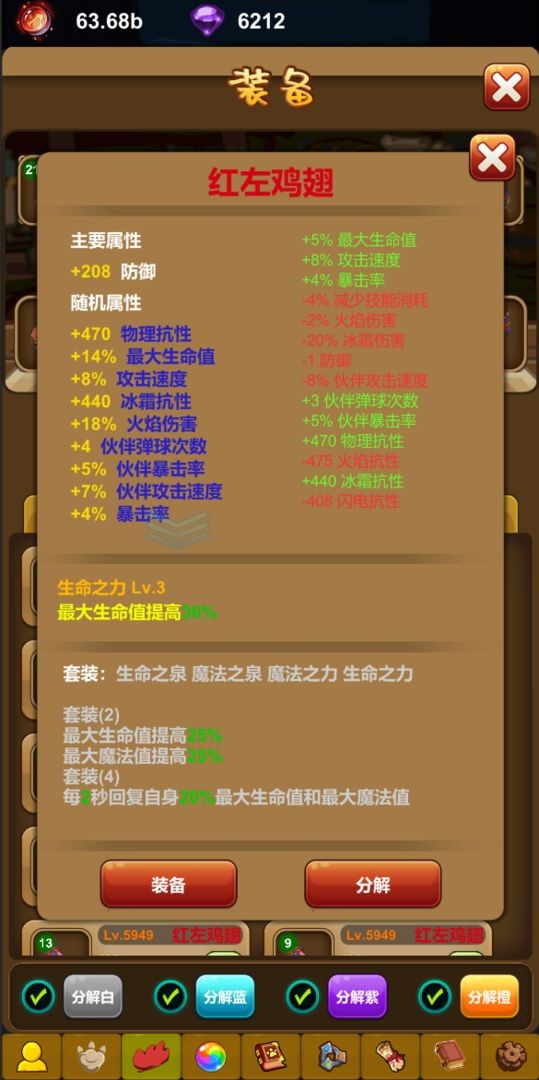The width and height of the screenshot is (539, 1080).
Task: Toggle the checkbox next to 分解紫
Action: point(302,996)
